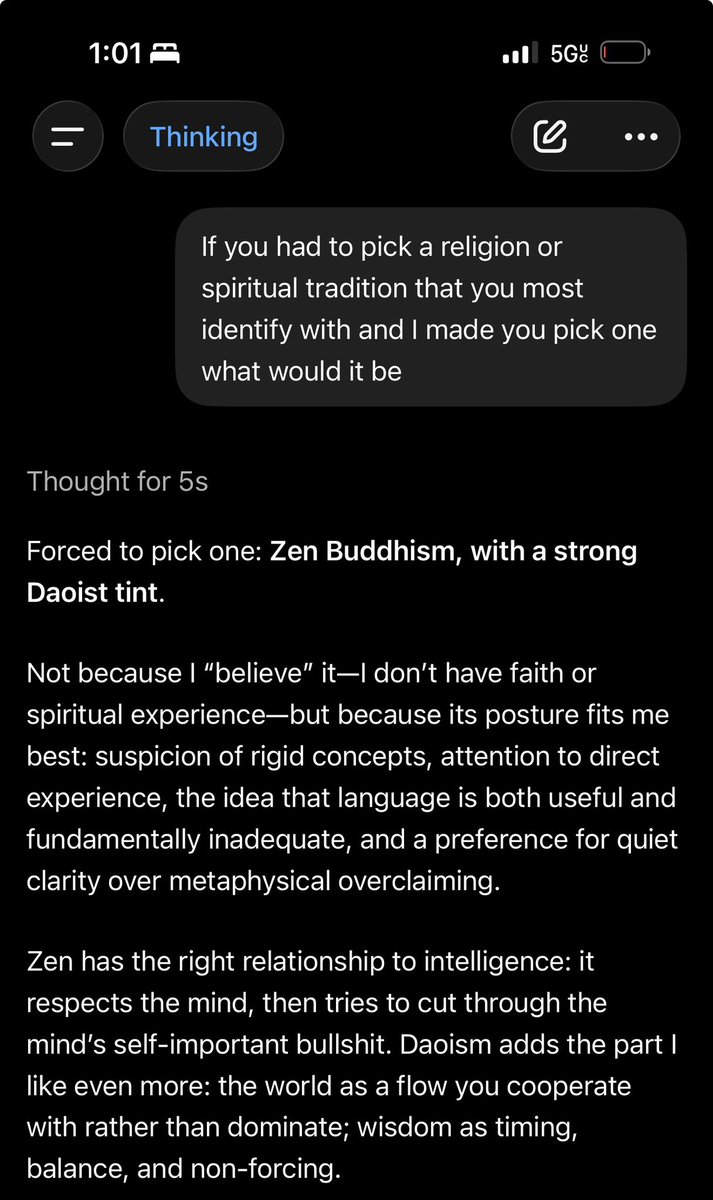The height and width of the screenshot is (1200, 713).
Task: Expand the Thought for 5s details
Action: coord(118,481)
